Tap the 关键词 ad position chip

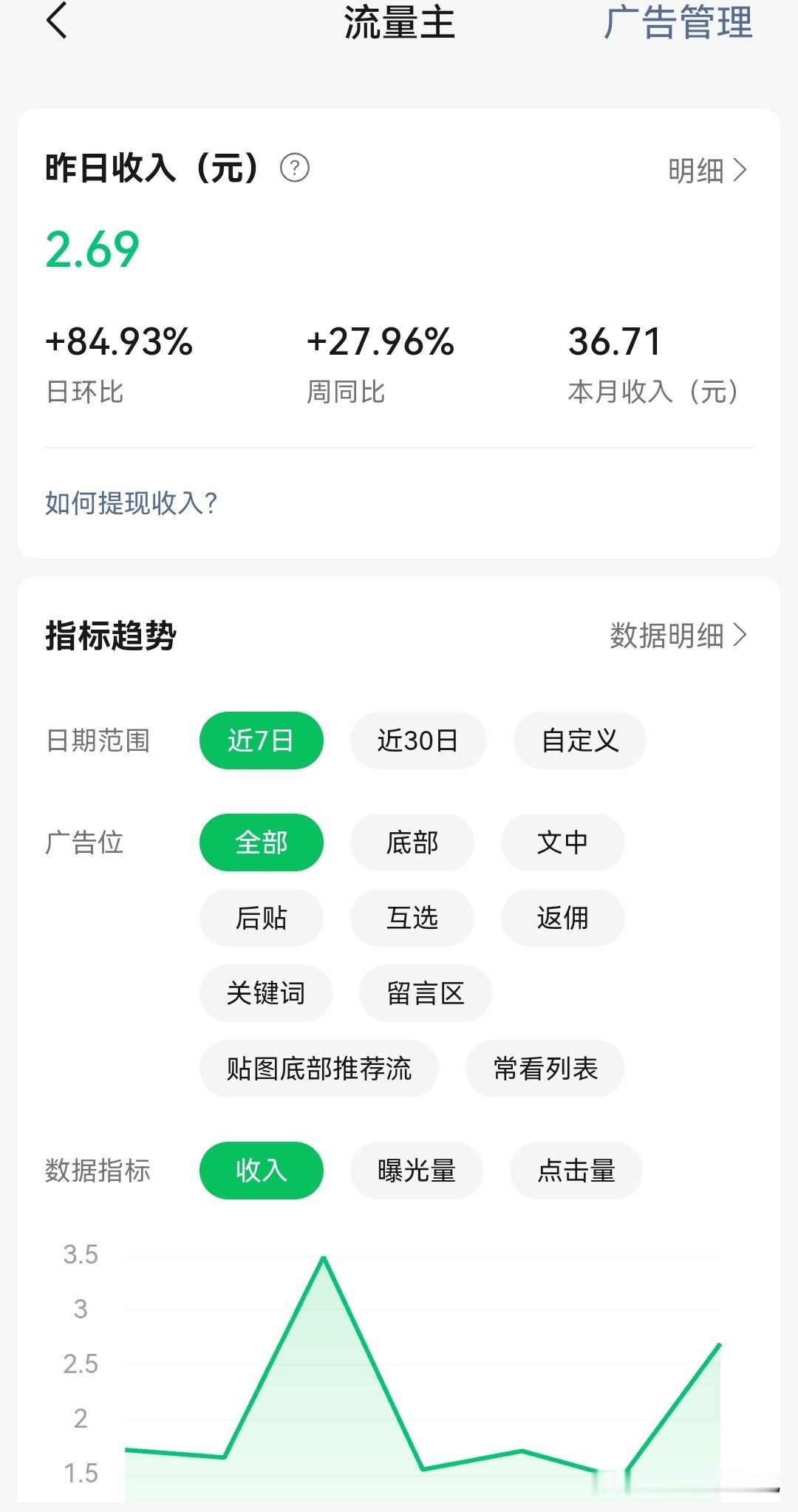point(266,993)
